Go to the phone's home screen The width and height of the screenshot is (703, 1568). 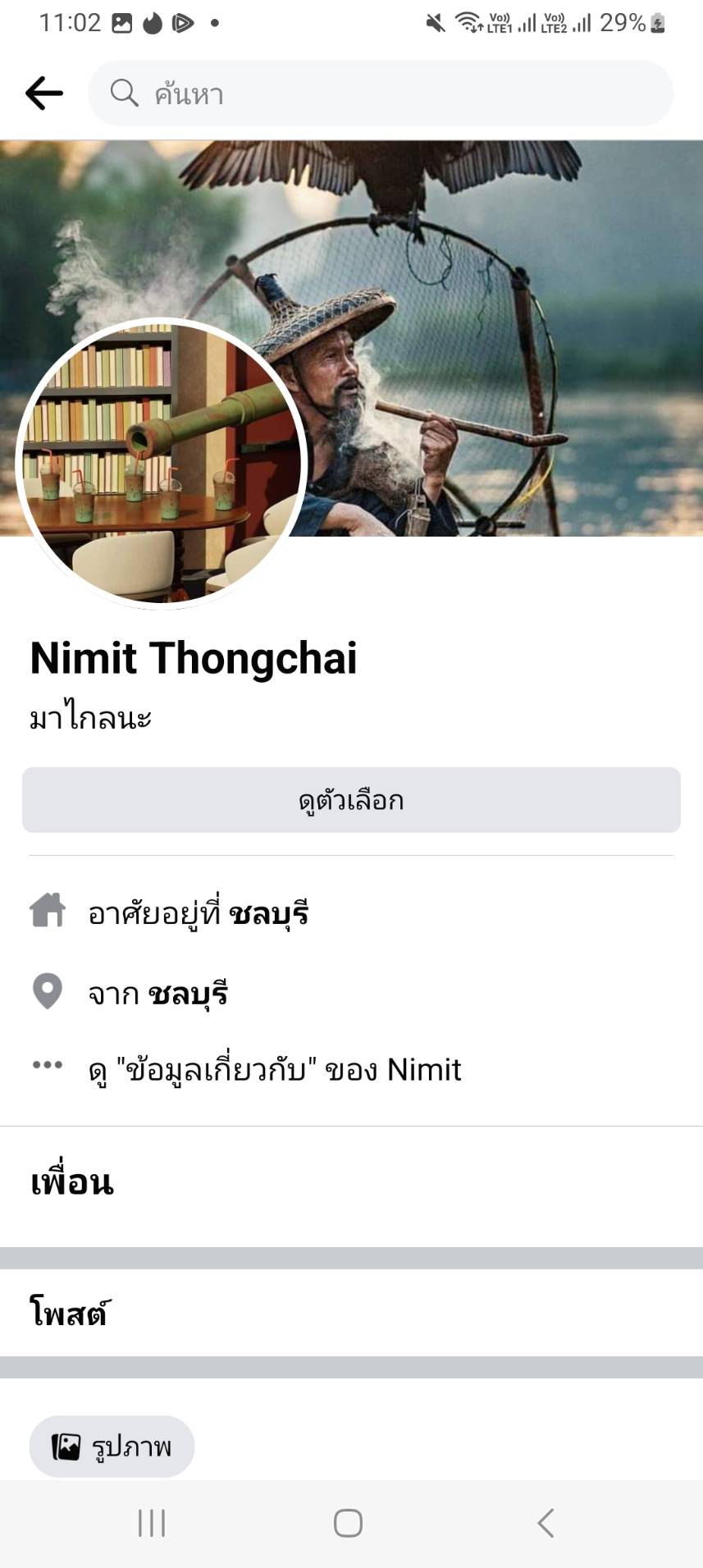(x=348, y=1524)
